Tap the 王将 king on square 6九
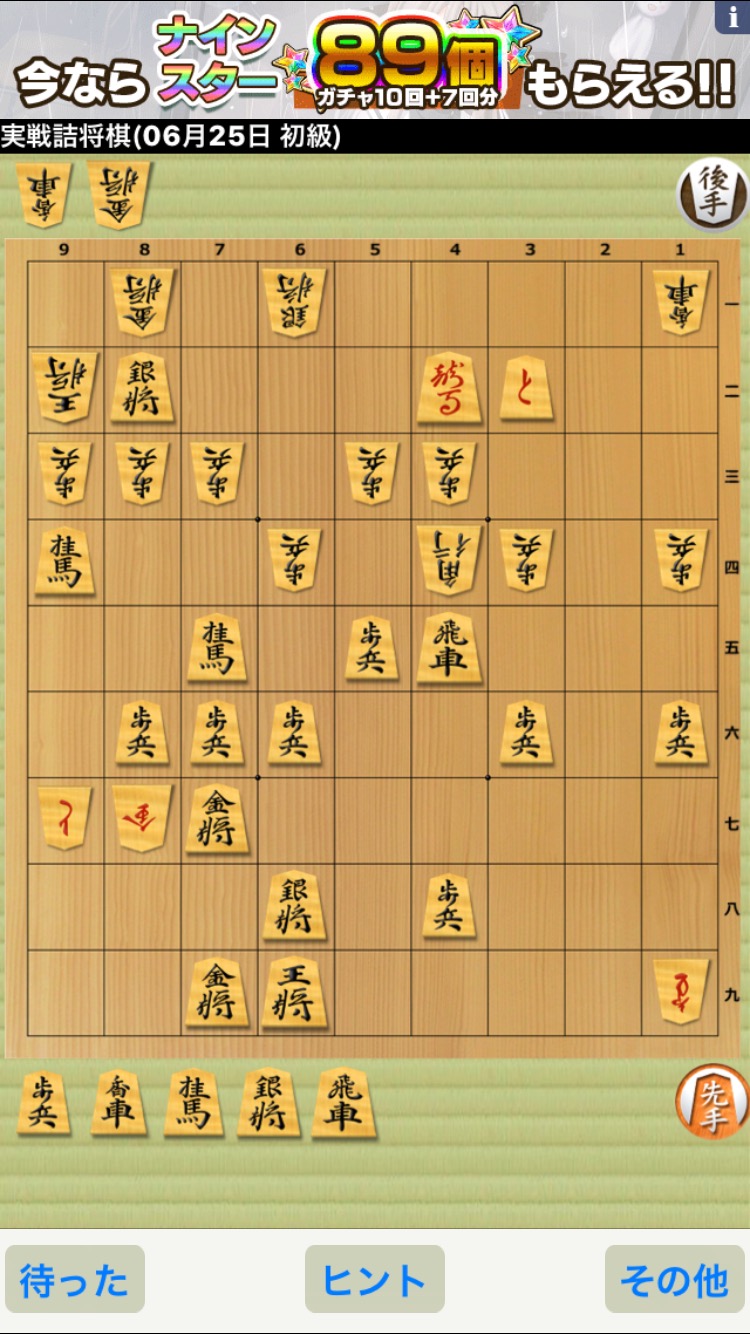Image resolution: width=750 pixels, height=1334 pixels. 294,994
